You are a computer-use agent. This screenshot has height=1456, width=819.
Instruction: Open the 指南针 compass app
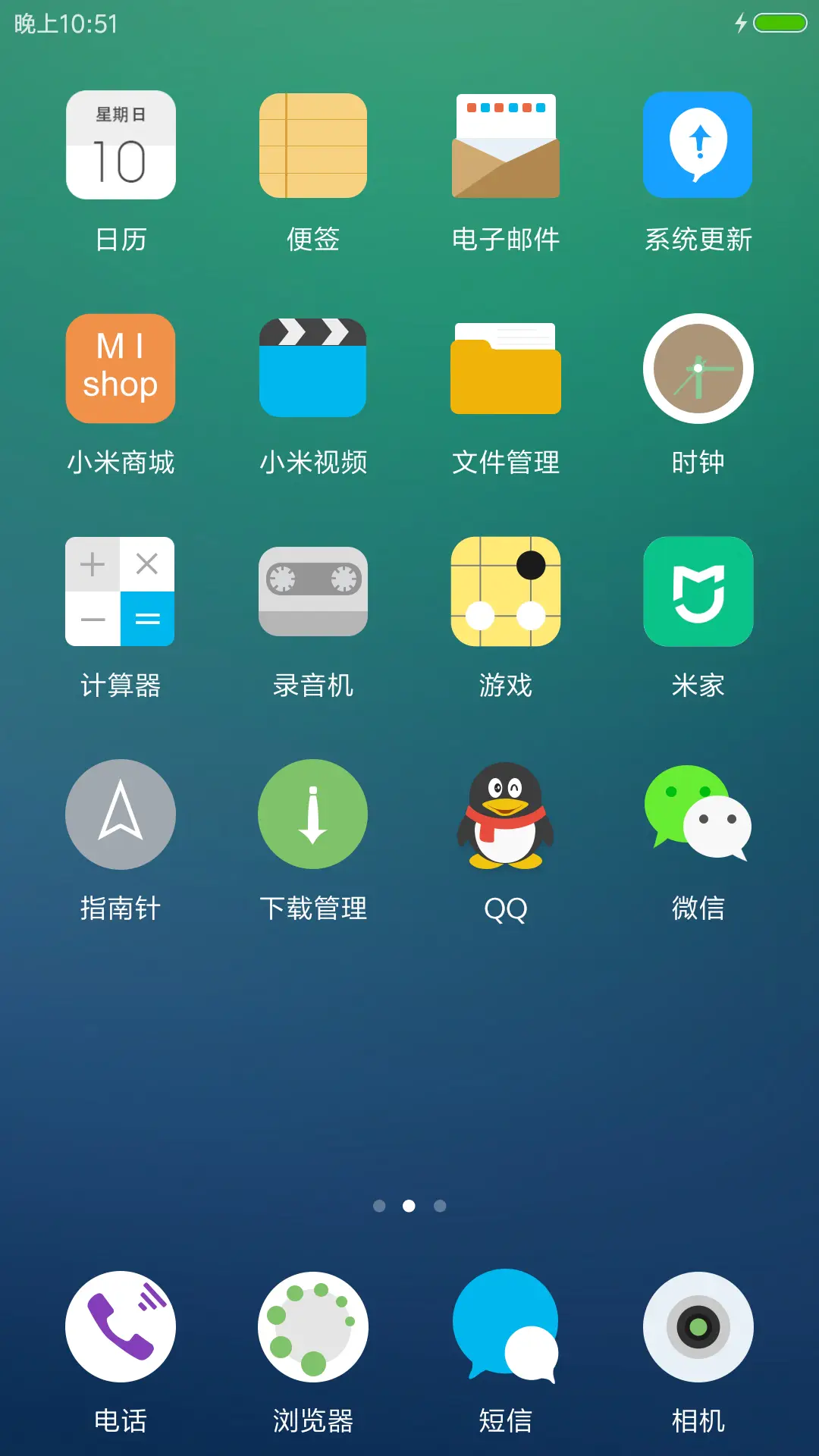point(121,814)
